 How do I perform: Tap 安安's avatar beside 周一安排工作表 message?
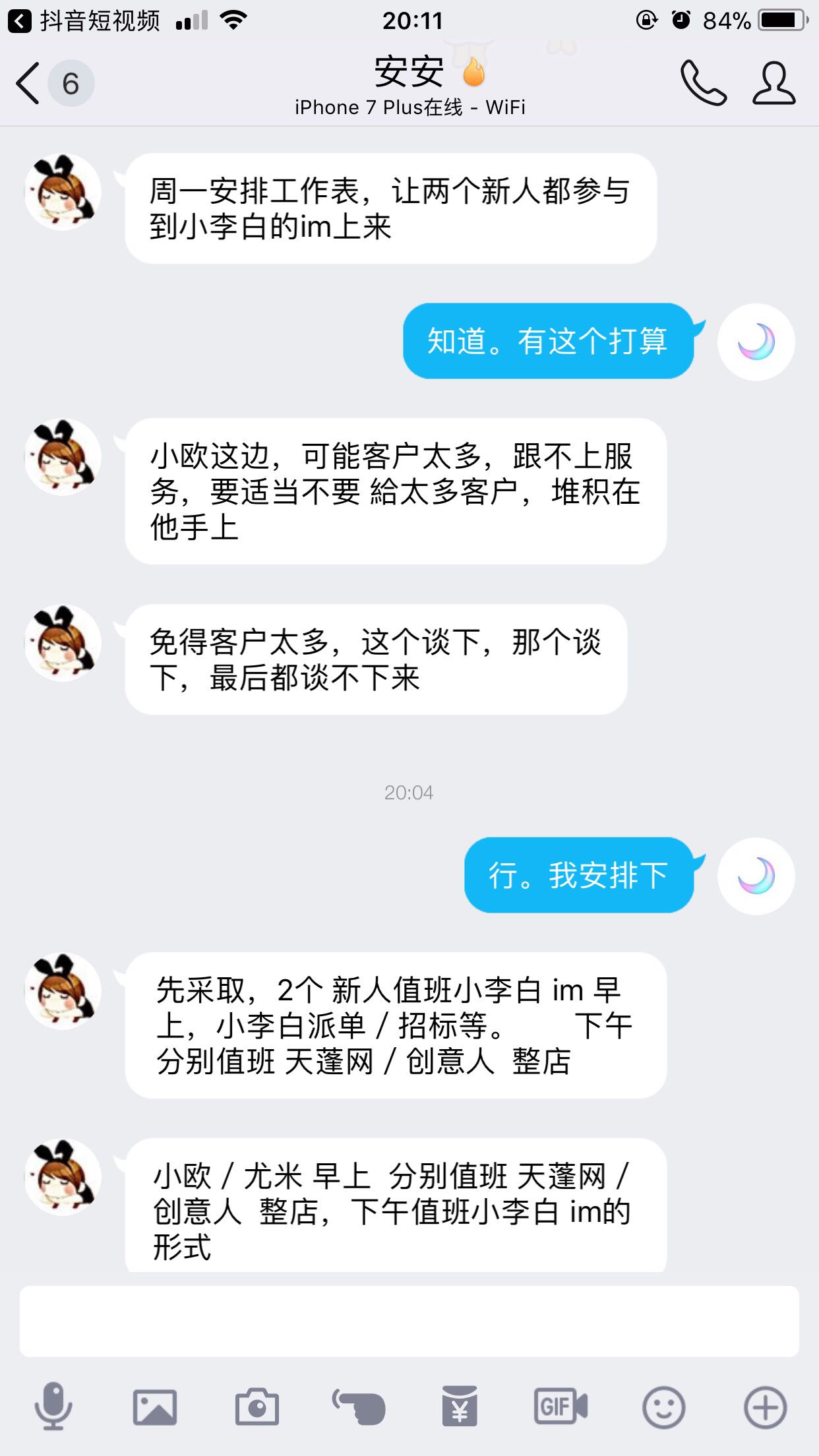point(63,192)
